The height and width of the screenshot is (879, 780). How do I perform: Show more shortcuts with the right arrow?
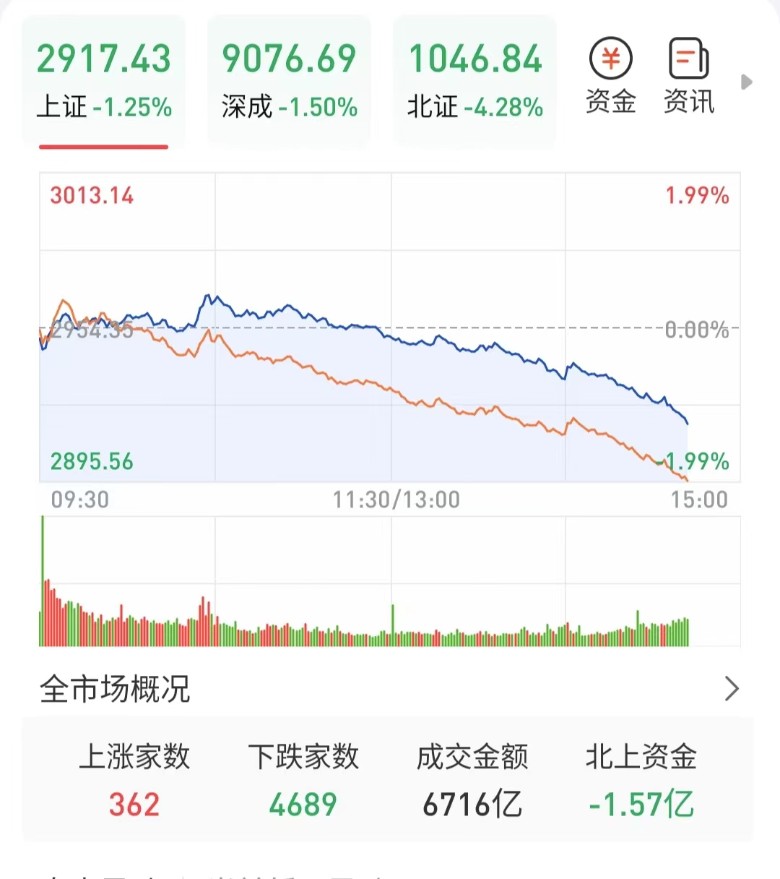pyautogui.click(x=746, y=81)
